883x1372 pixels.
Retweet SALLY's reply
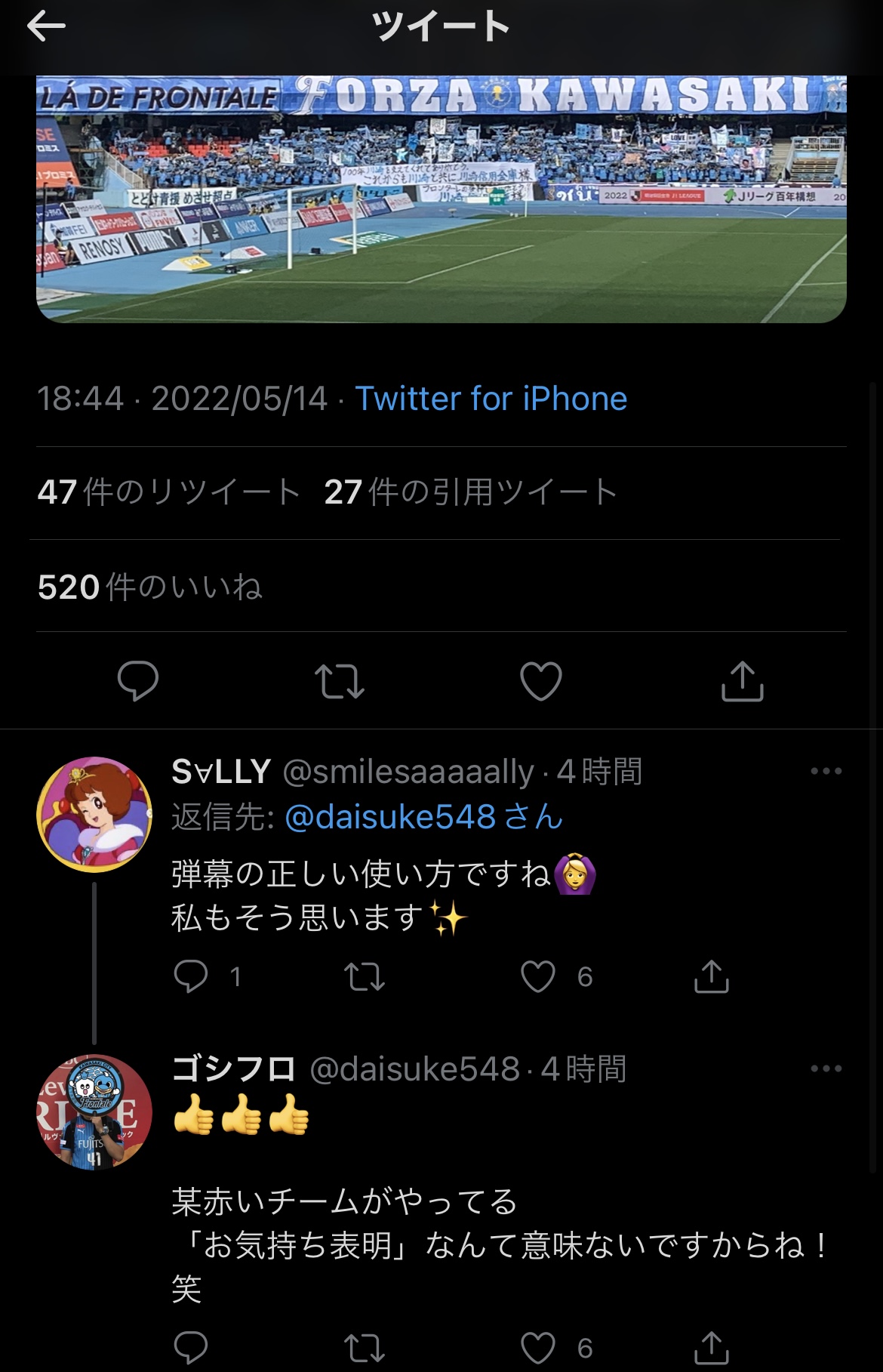click(365, 976)
